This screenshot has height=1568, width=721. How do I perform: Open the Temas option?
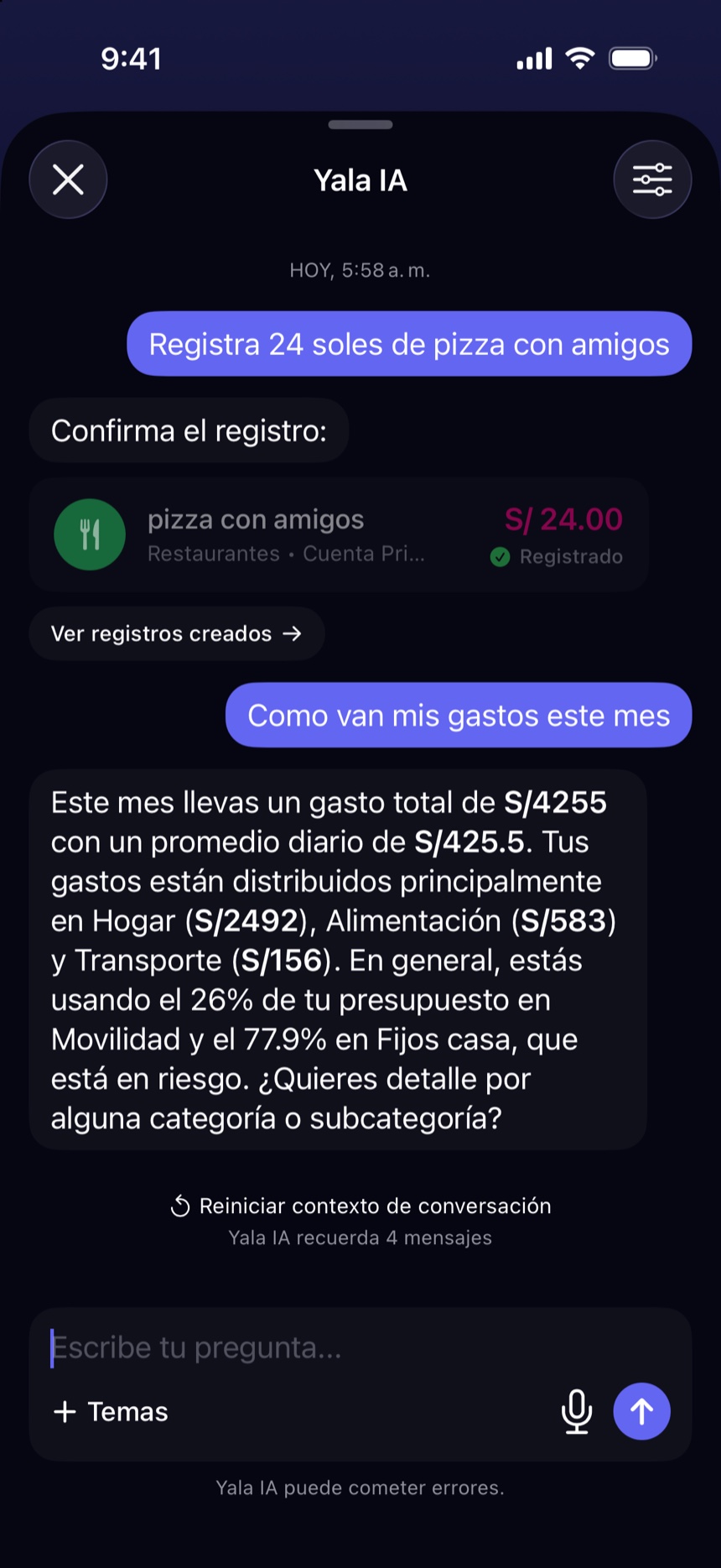point(111,1411)
